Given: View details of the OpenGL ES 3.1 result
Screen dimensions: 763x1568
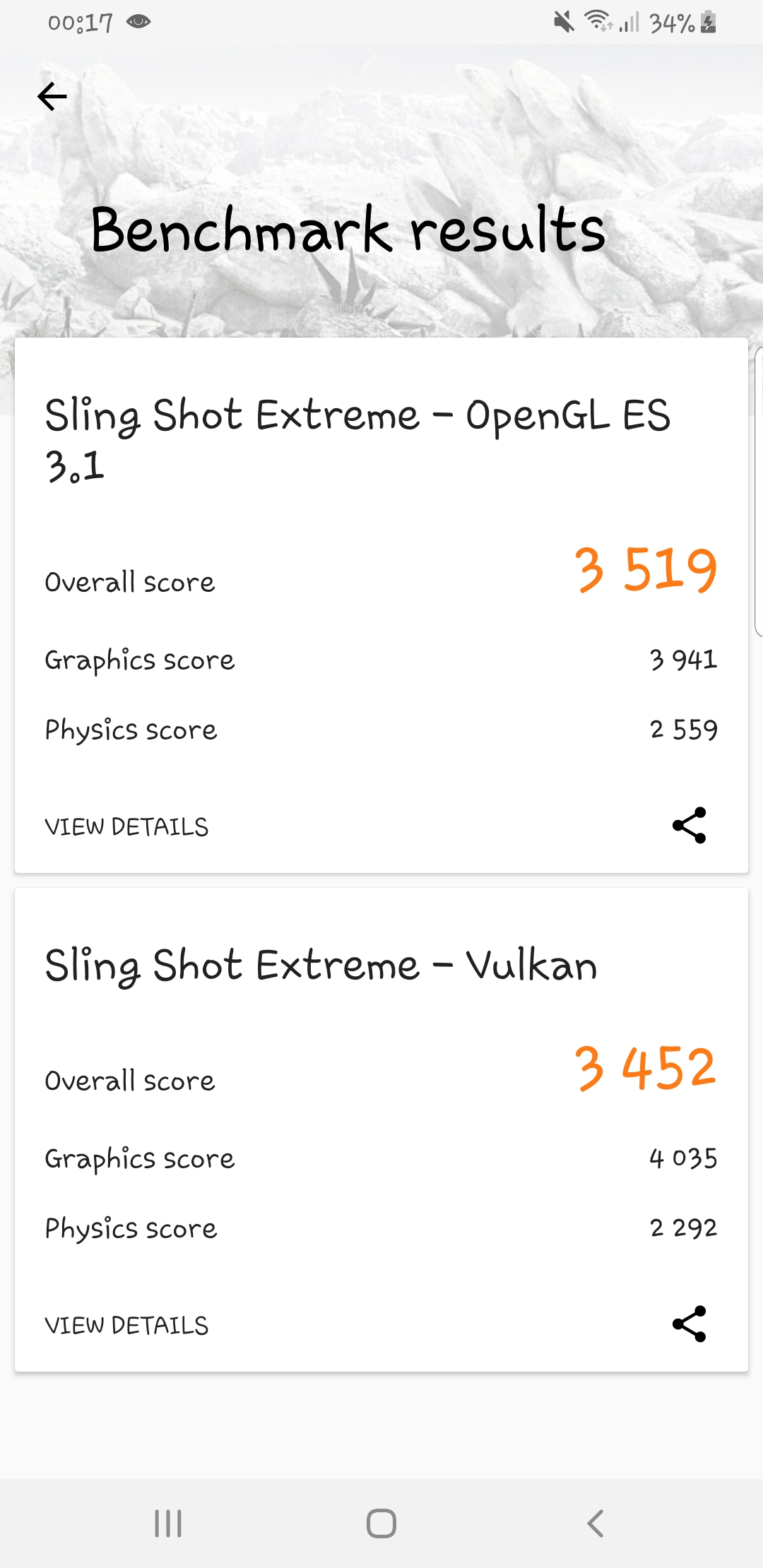Looking at the screenshot, I should (126, 826).
